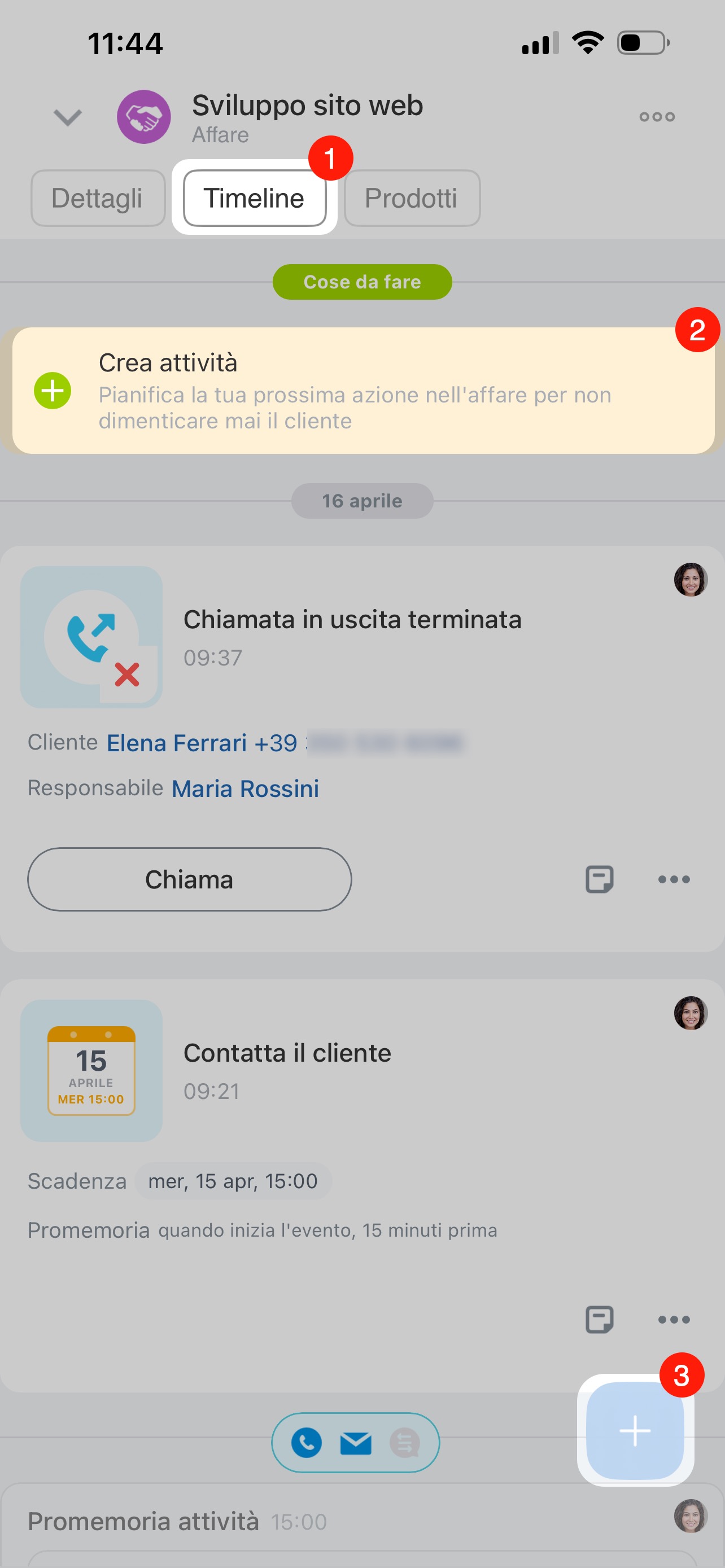Select the Timeline tab
The height and width of the screenshot is (1568, 725).
(x=254, y=199)
